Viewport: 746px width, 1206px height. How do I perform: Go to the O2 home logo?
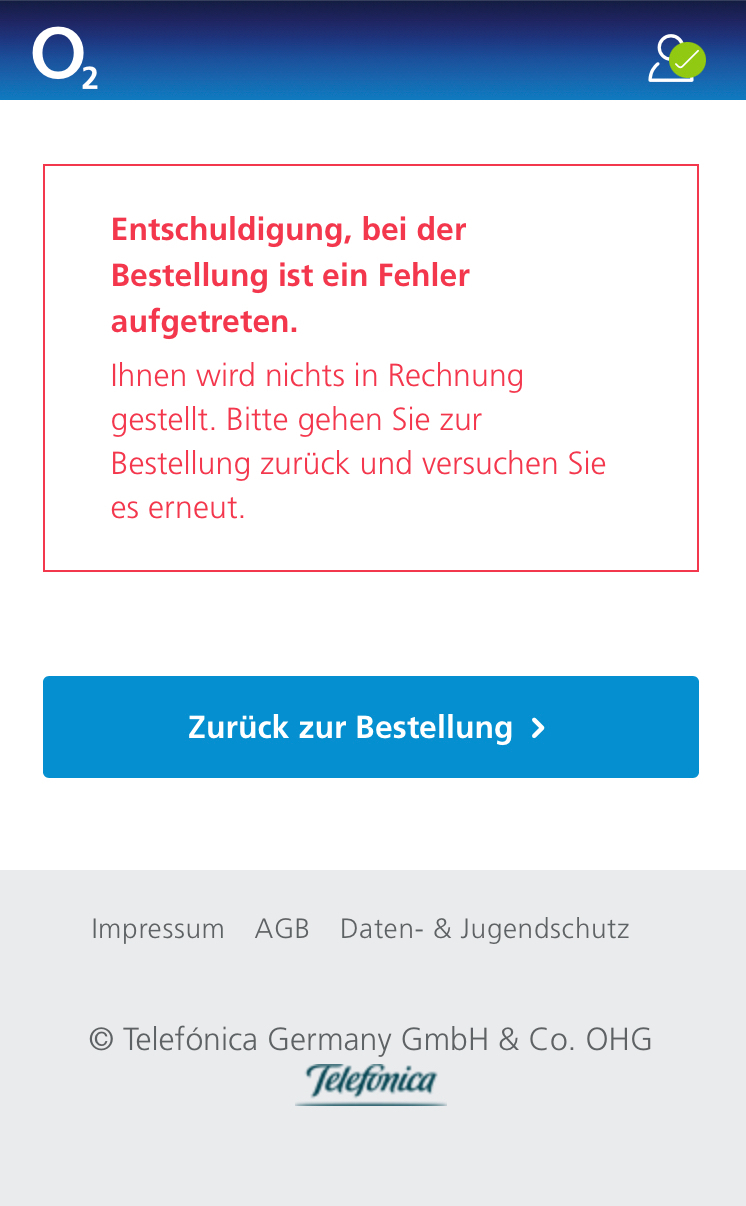coord(65,60)
